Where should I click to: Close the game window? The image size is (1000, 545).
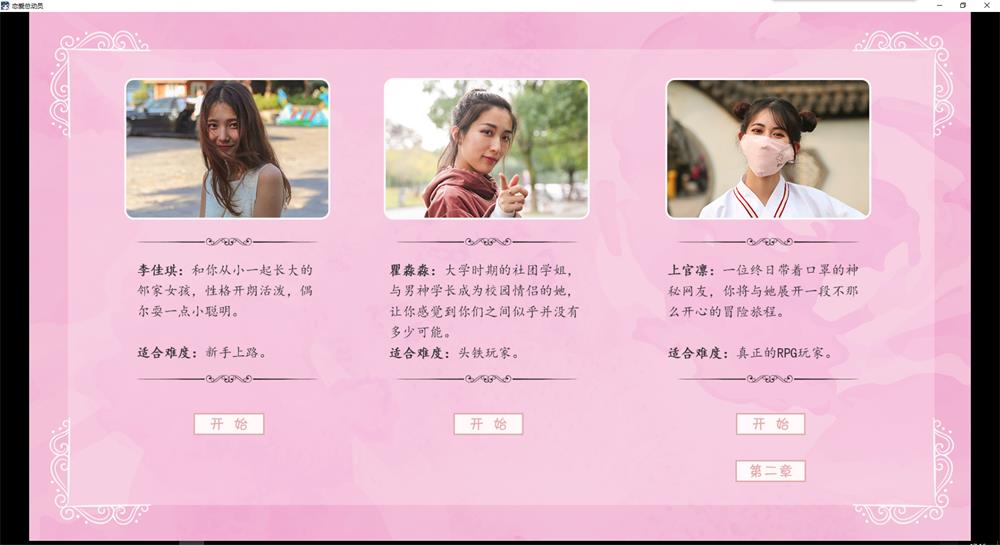click(x=987, y=5)
